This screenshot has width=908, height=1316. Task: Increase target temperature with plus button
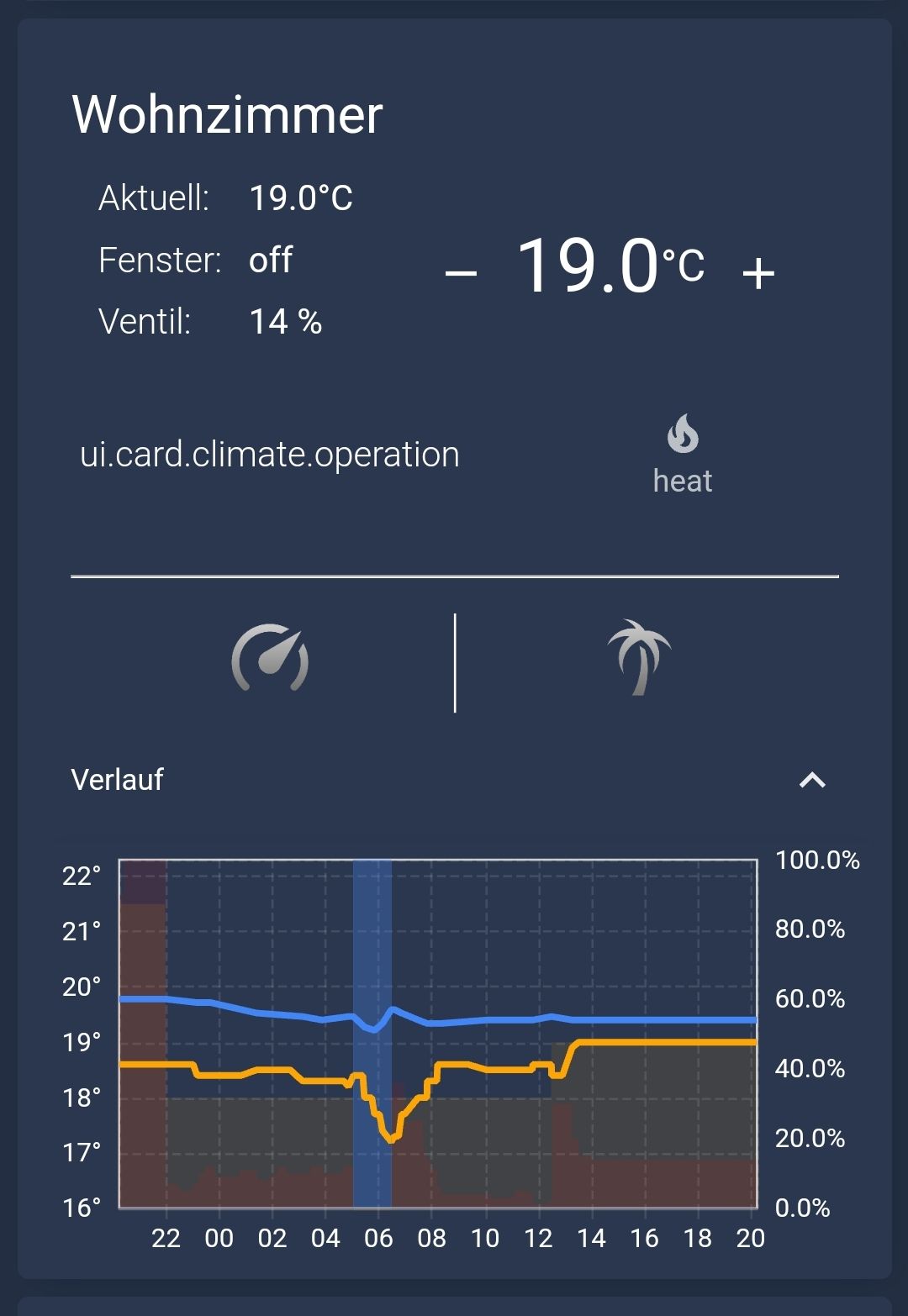[x=758, y=273]
